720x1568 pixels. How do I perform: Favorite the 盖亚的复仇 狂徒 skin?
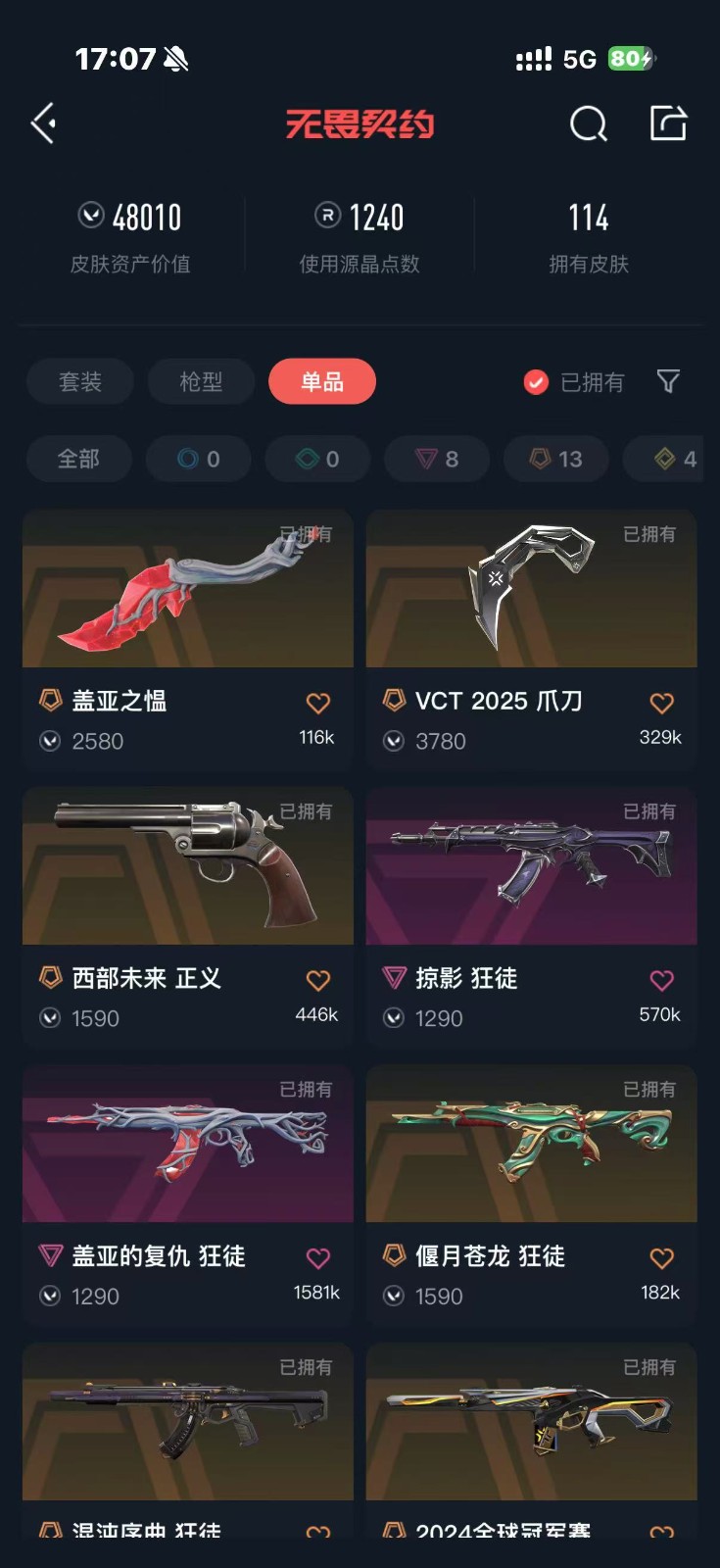tap(318, 1257)
